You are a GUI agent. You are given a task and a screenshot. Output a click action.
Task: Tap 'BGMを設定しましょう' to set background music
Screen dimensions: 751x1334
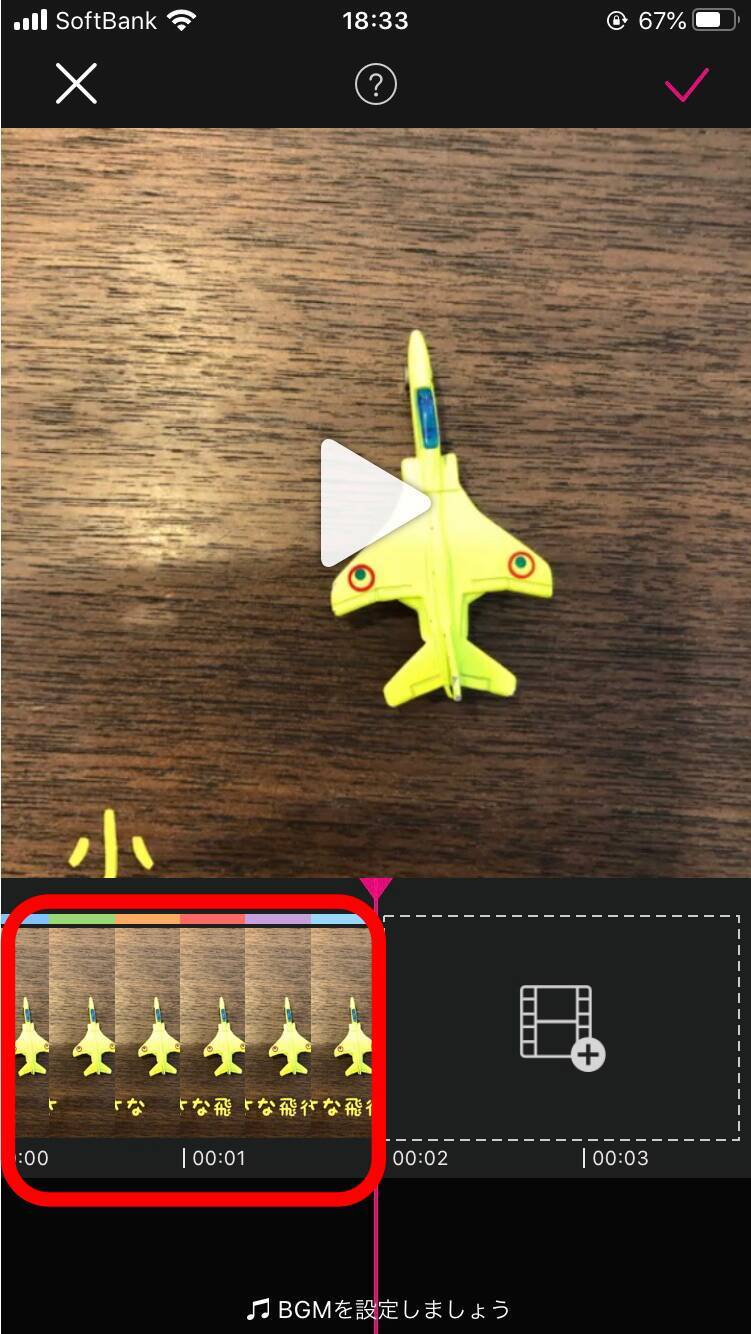pos(378,1309)
